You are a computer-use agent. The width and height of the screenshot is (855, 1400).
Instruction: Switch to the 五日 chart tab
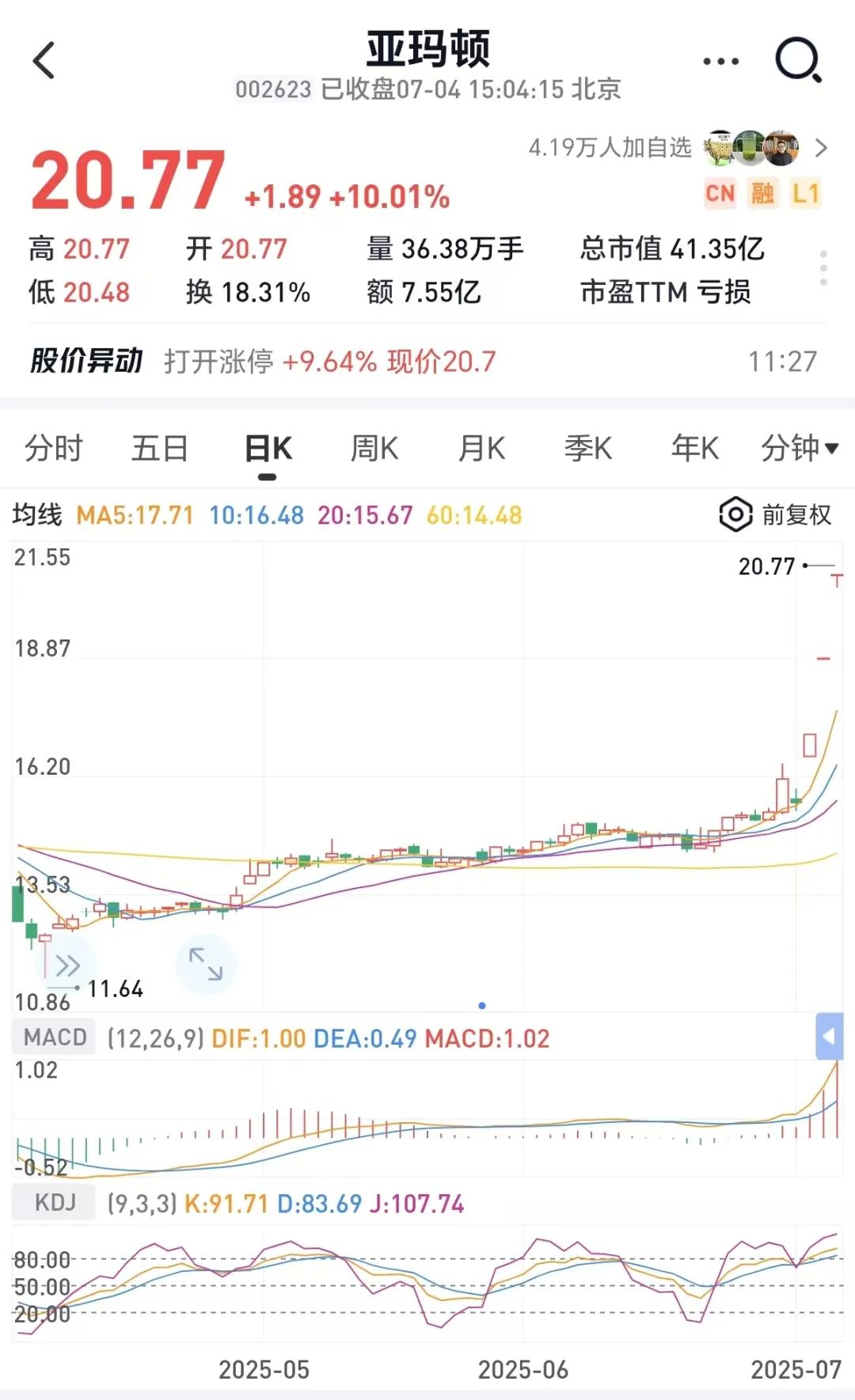click(159, 449)
